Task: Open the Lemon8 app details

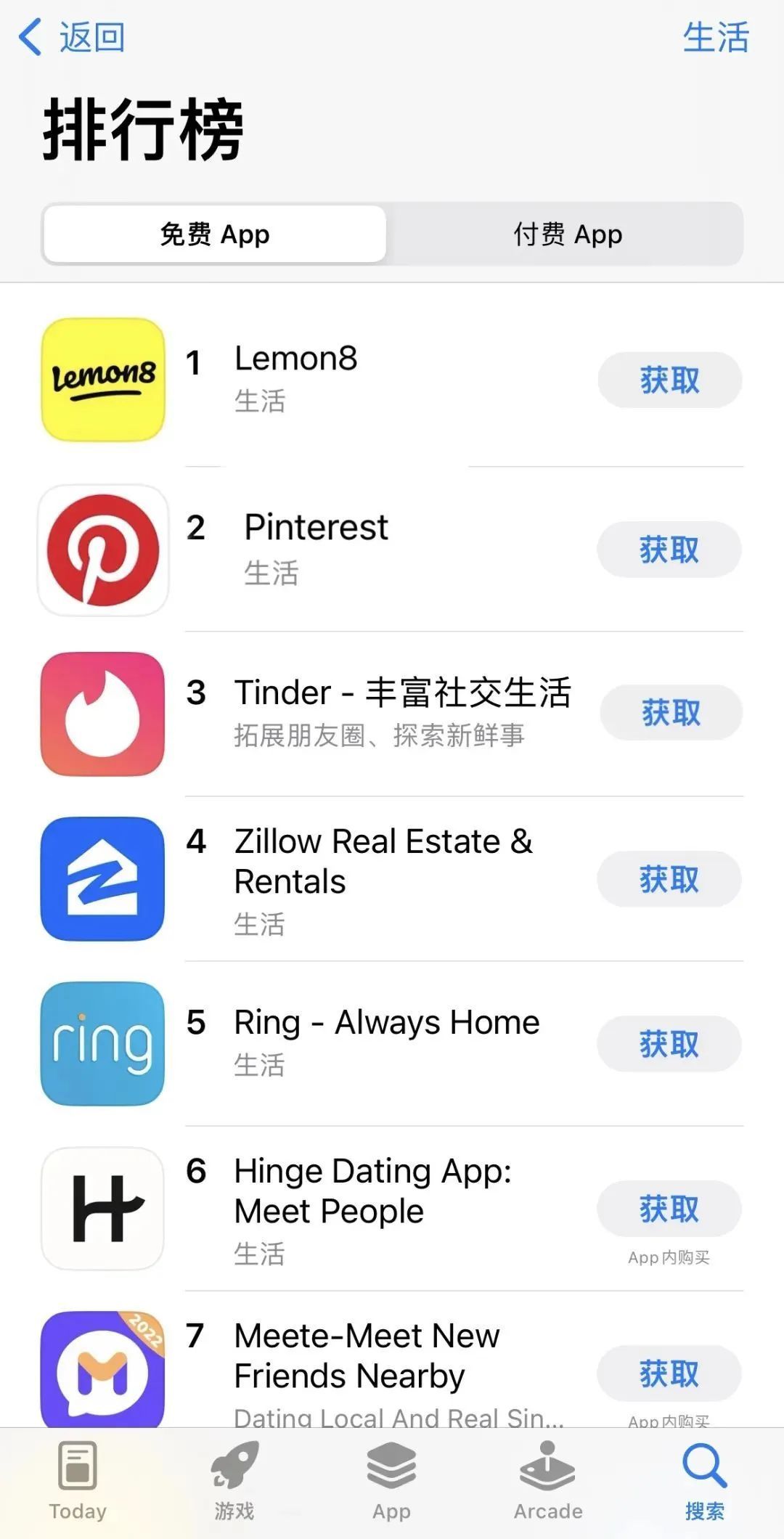Action: tap(296, 359)
